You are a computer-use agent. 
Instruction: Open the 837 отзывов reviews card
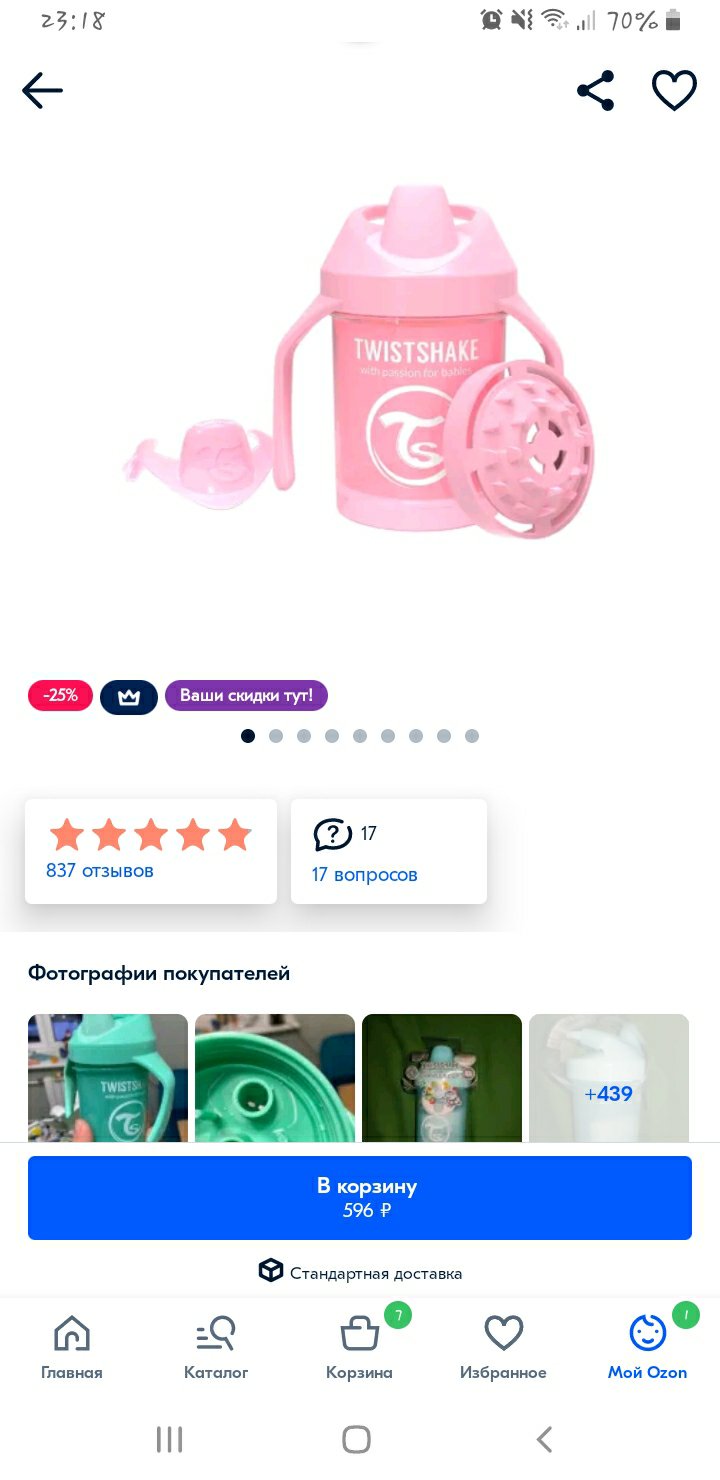(151, 851)
